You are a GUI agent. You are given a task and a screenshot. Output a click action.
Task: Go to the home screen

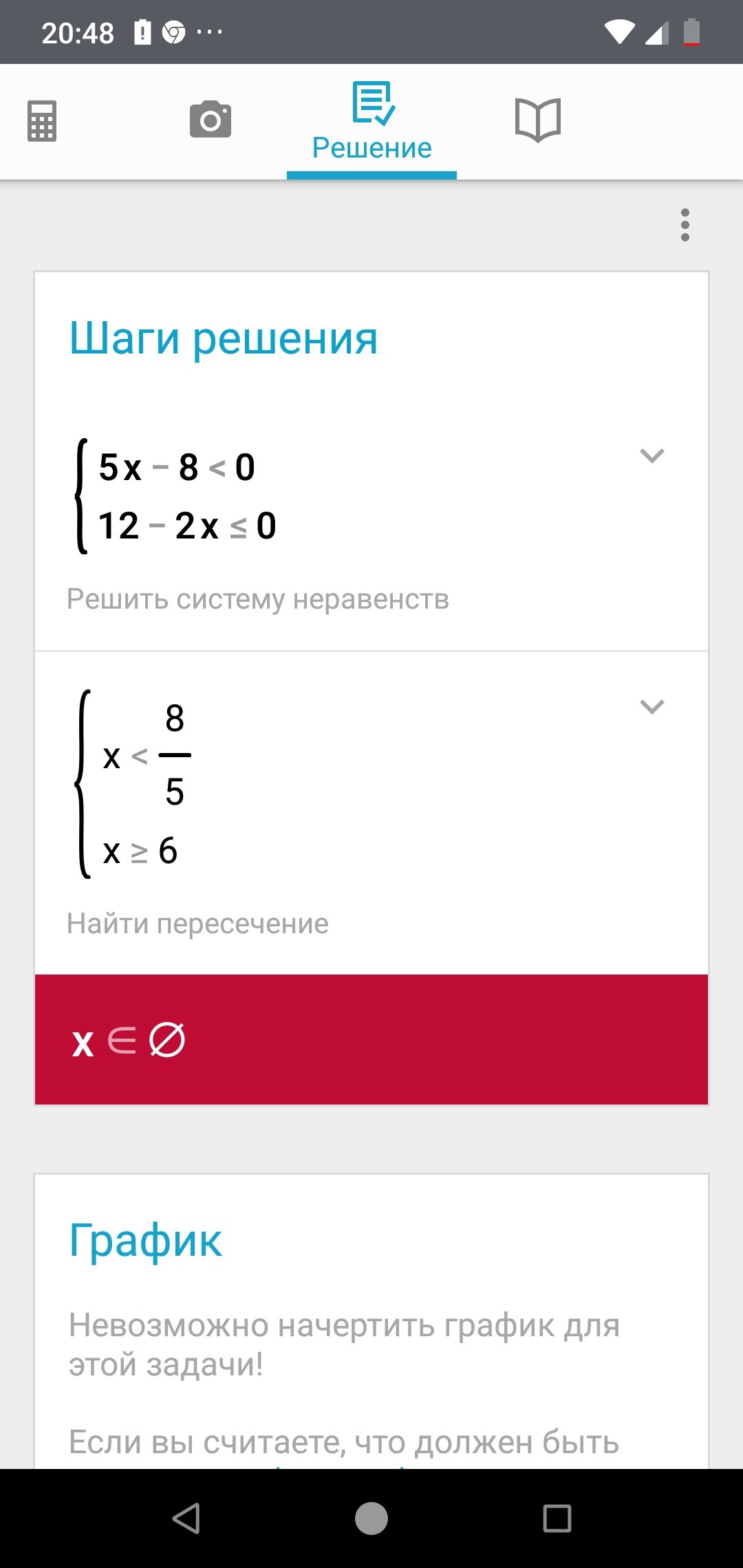pos(371,1518)
